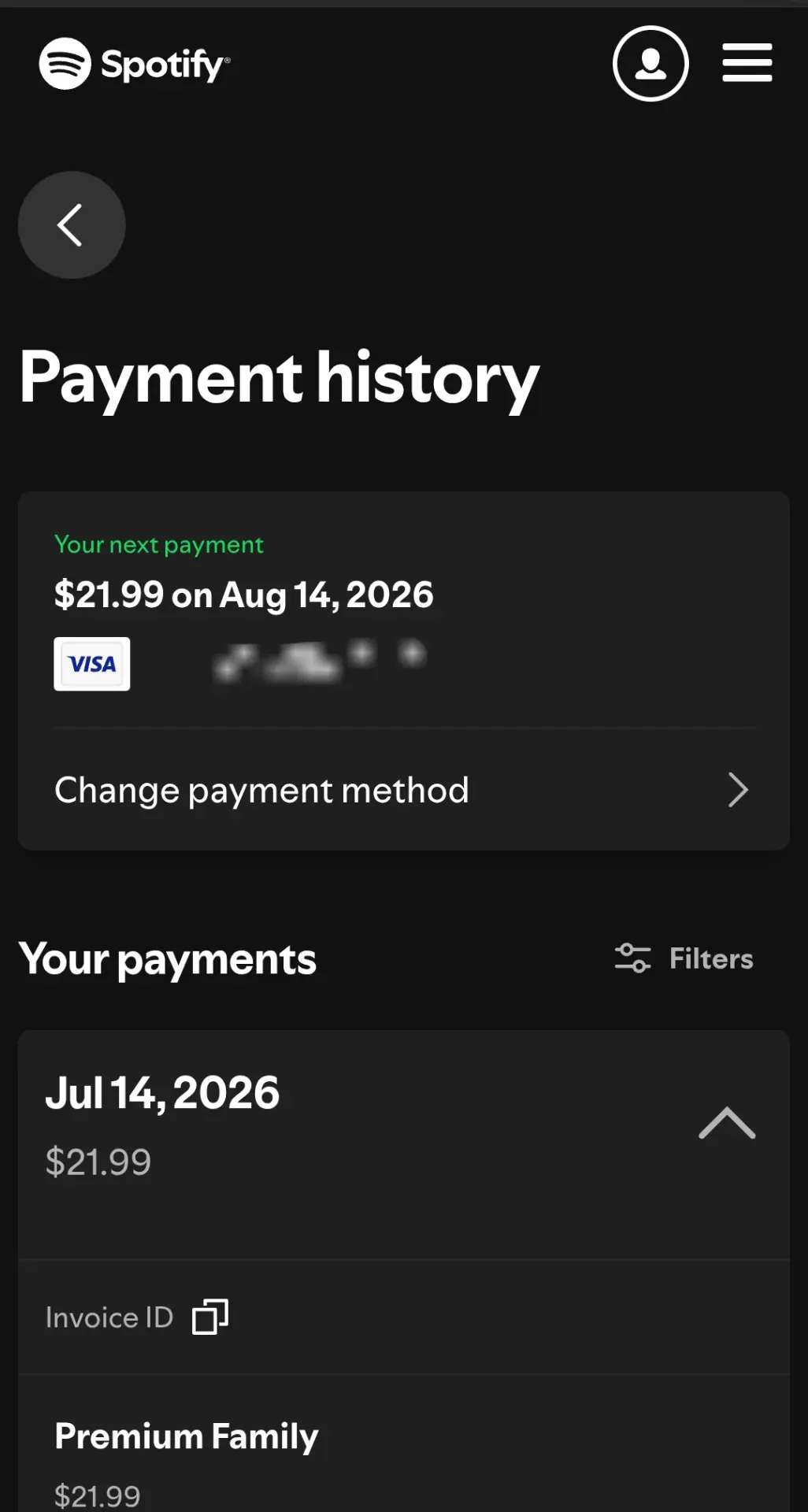The image size is (808, 1512).
Task: Open Change payment method
Action: [x=403, y=790]
